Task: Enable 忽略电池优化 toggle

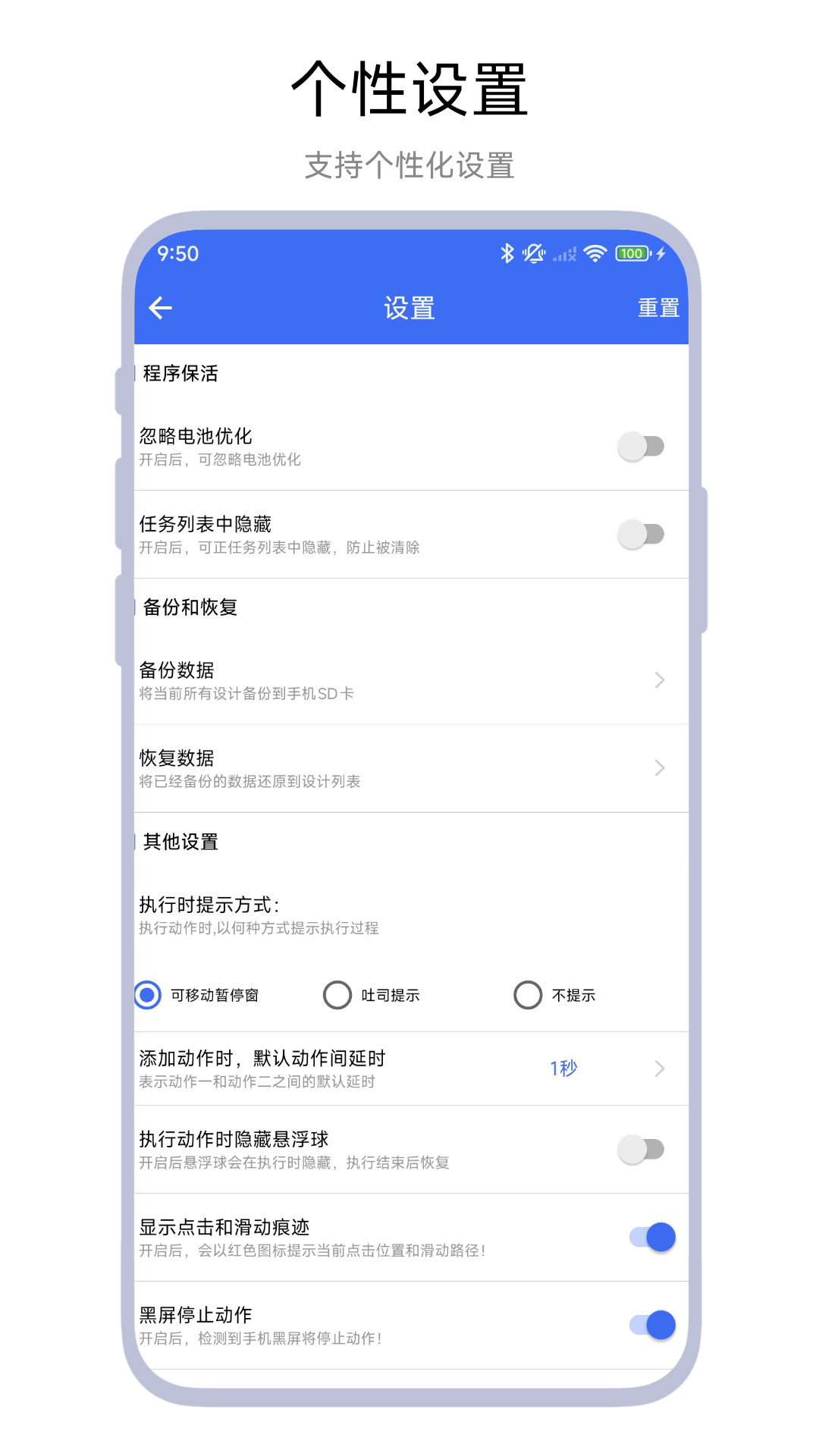Action: point(641,447)
